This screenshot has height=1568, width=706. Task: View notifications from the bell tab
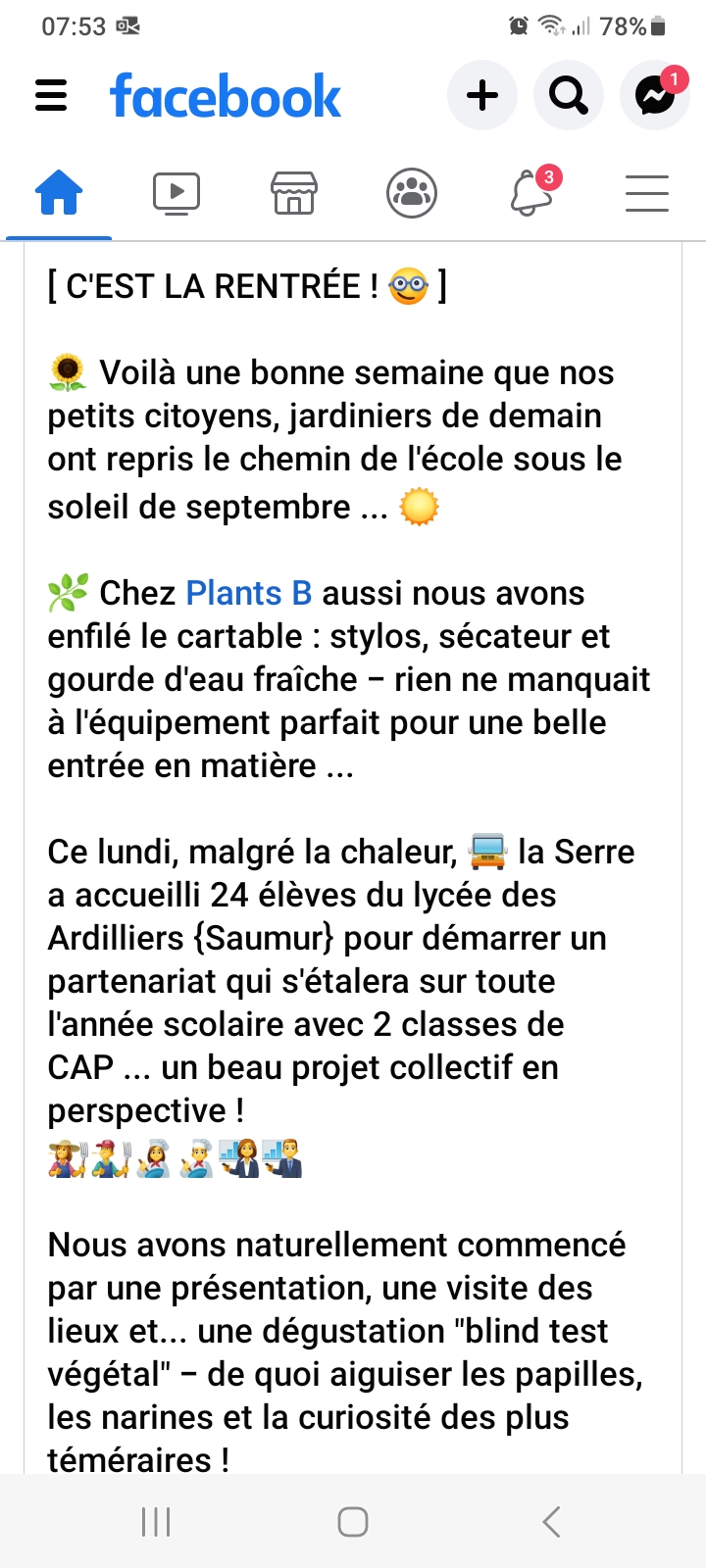tap(530, 193)
